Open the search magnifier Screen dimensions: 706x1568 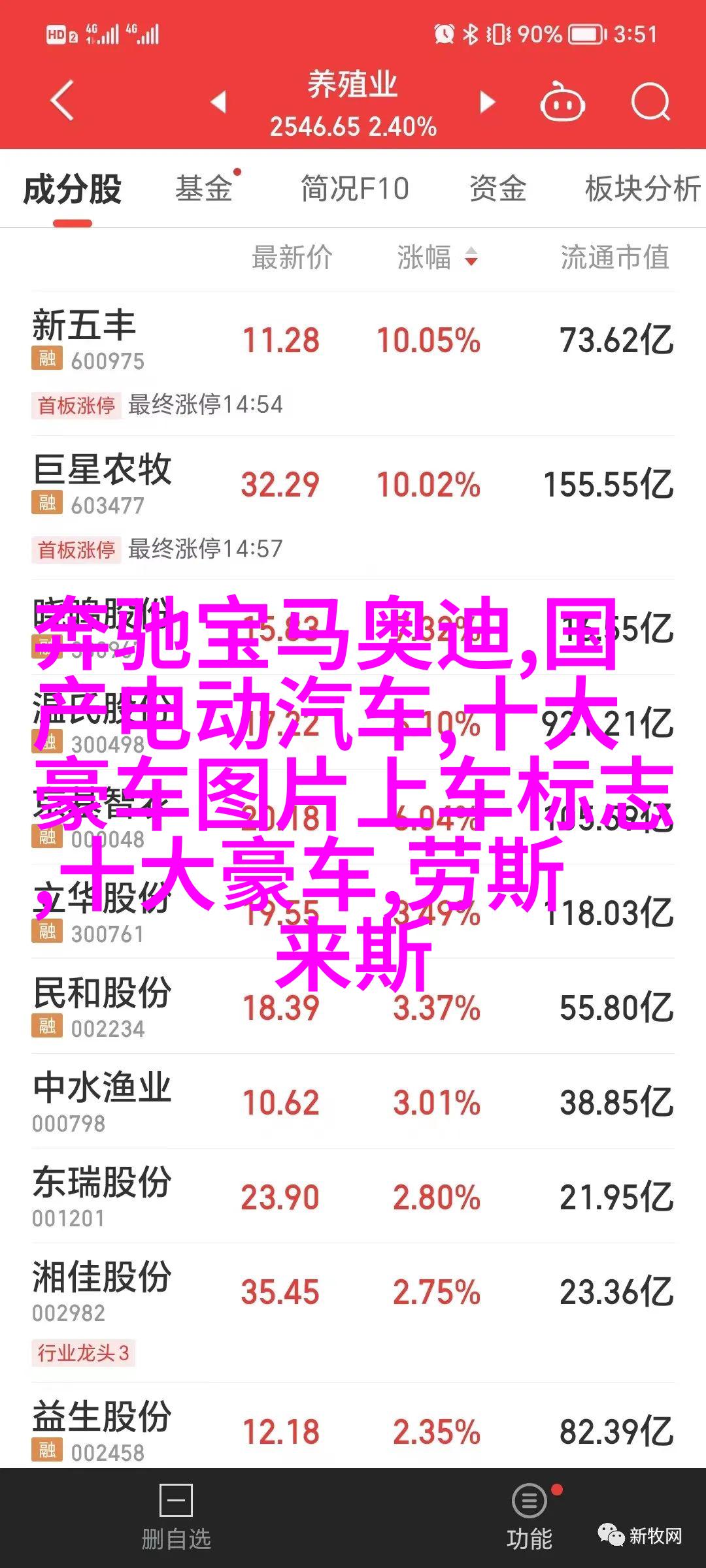tap(650, 102)
